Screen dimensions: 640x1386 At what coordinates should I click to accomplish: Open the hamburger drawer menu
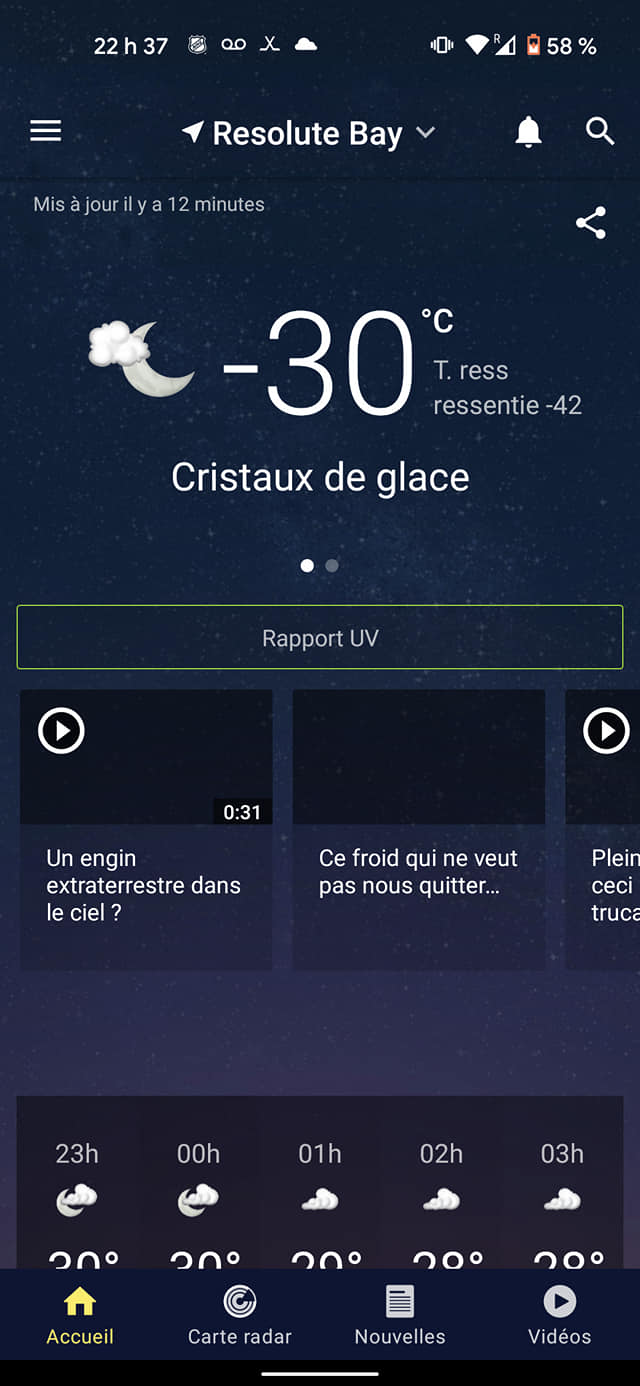click(46, 131)
